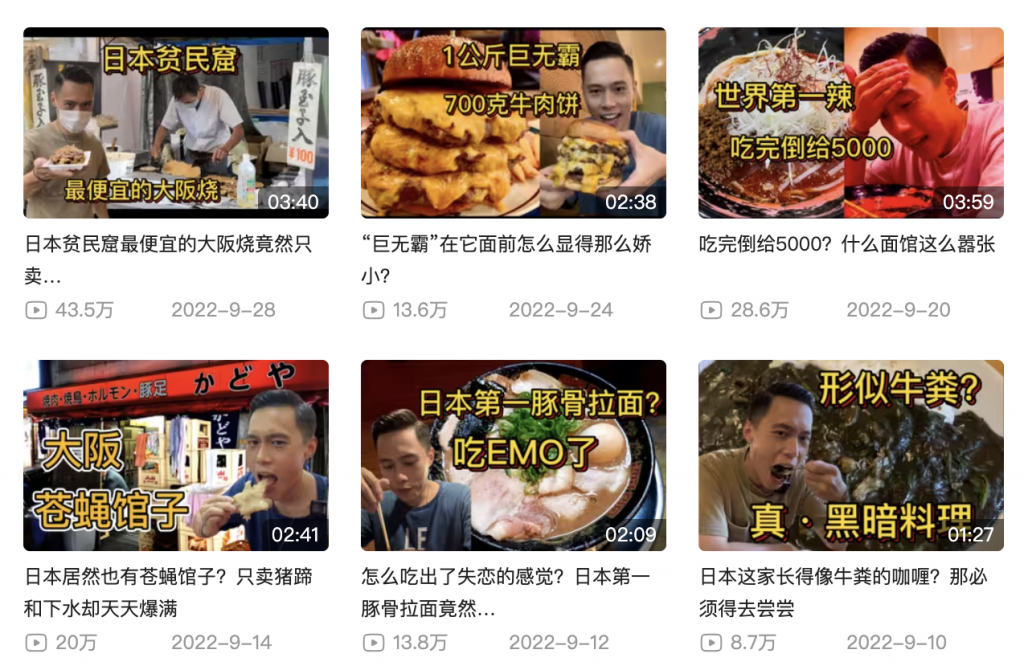This screenshot has width=1024, height=670.
Task: Tap title “巨无霸”在它面前怎么显得那么娇小
Action: [506, 245]
